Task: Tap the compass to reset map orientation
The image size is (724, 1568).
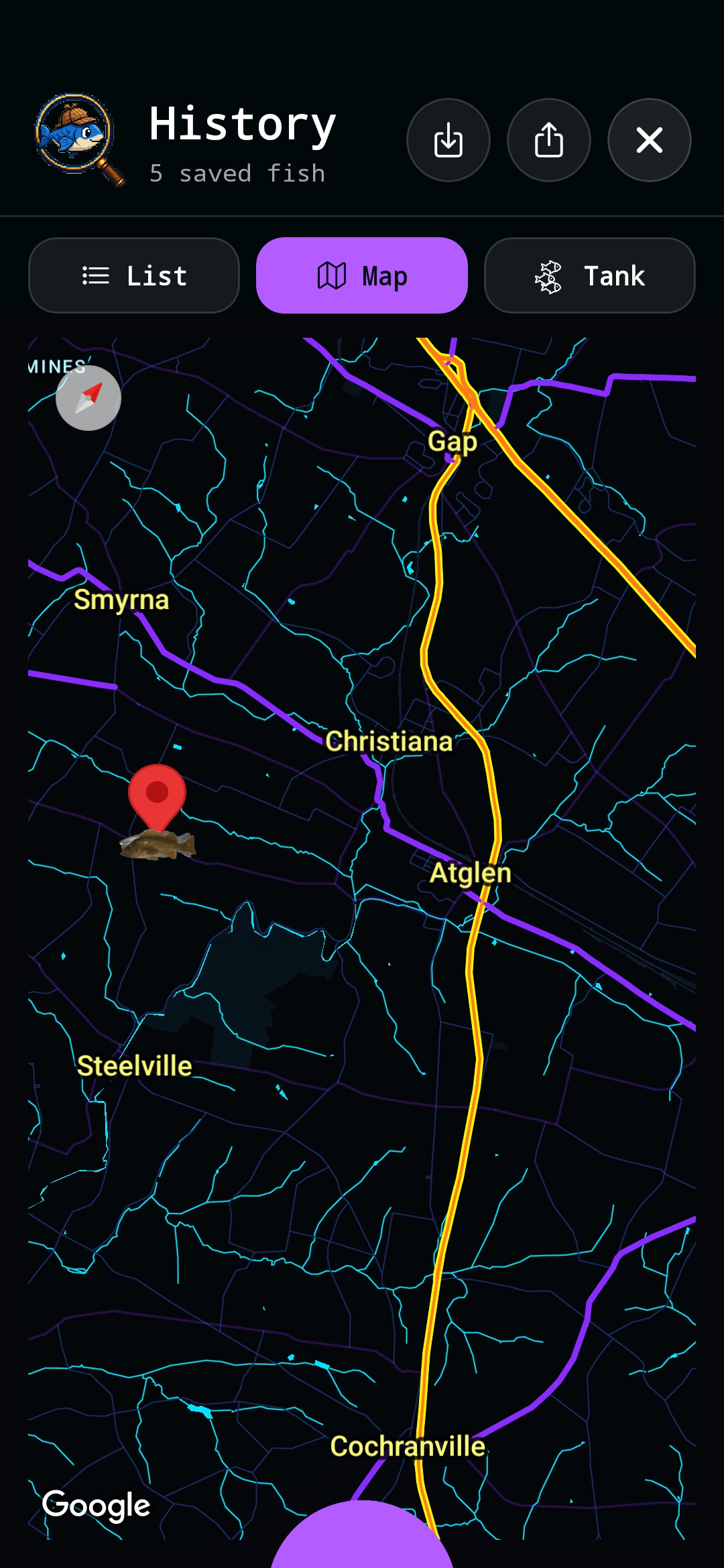Action: (88, 398)
